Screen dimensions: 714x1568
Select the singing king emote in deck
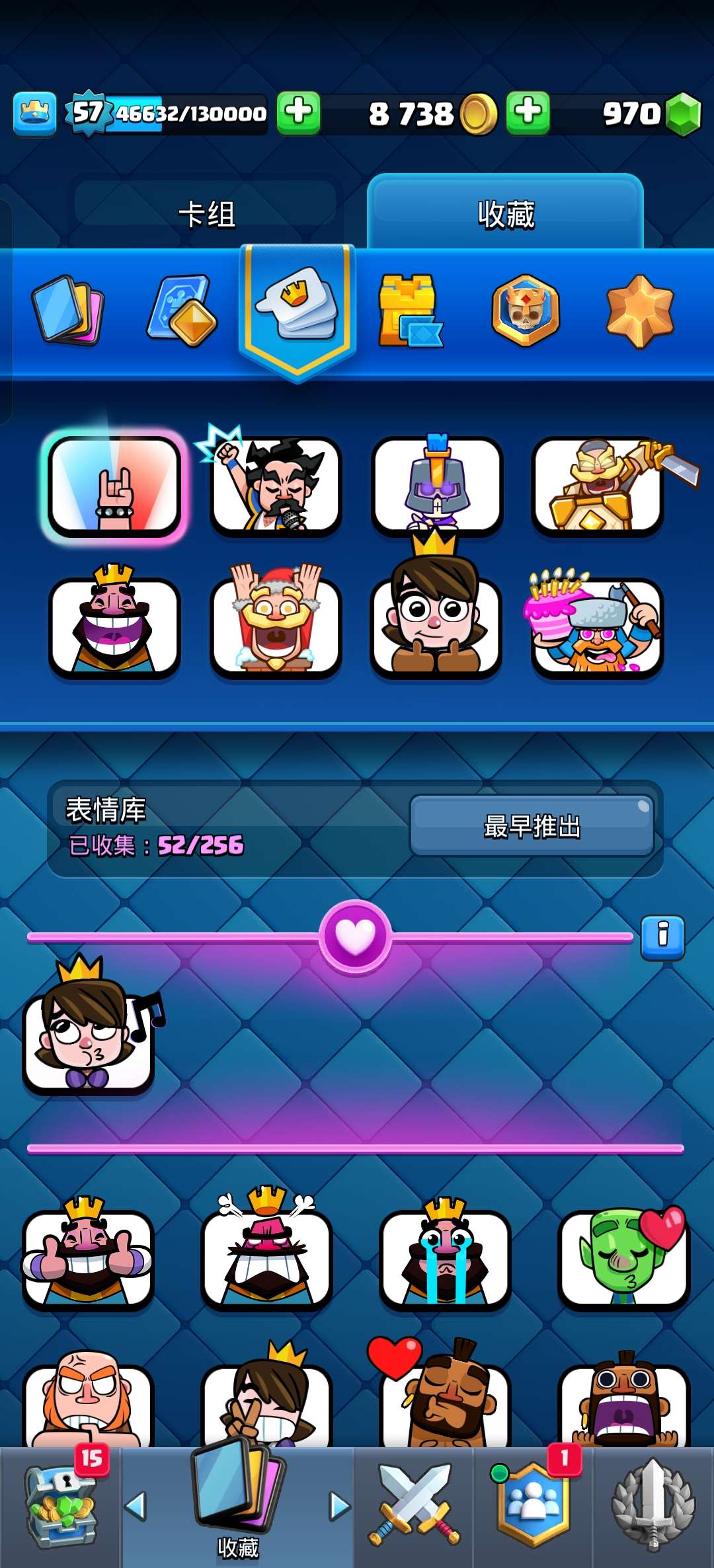pyautogui.click(x=276, y=486)
